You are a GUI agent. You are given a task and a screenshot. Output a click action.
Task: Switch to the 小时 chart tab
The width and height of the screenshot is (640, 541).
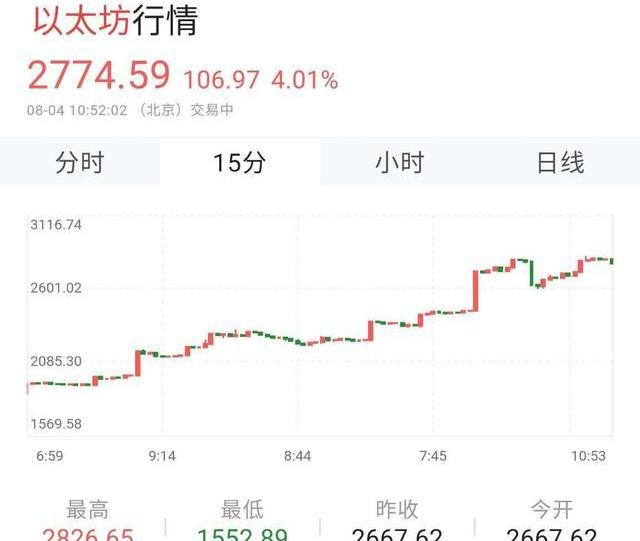click(400, 162)
